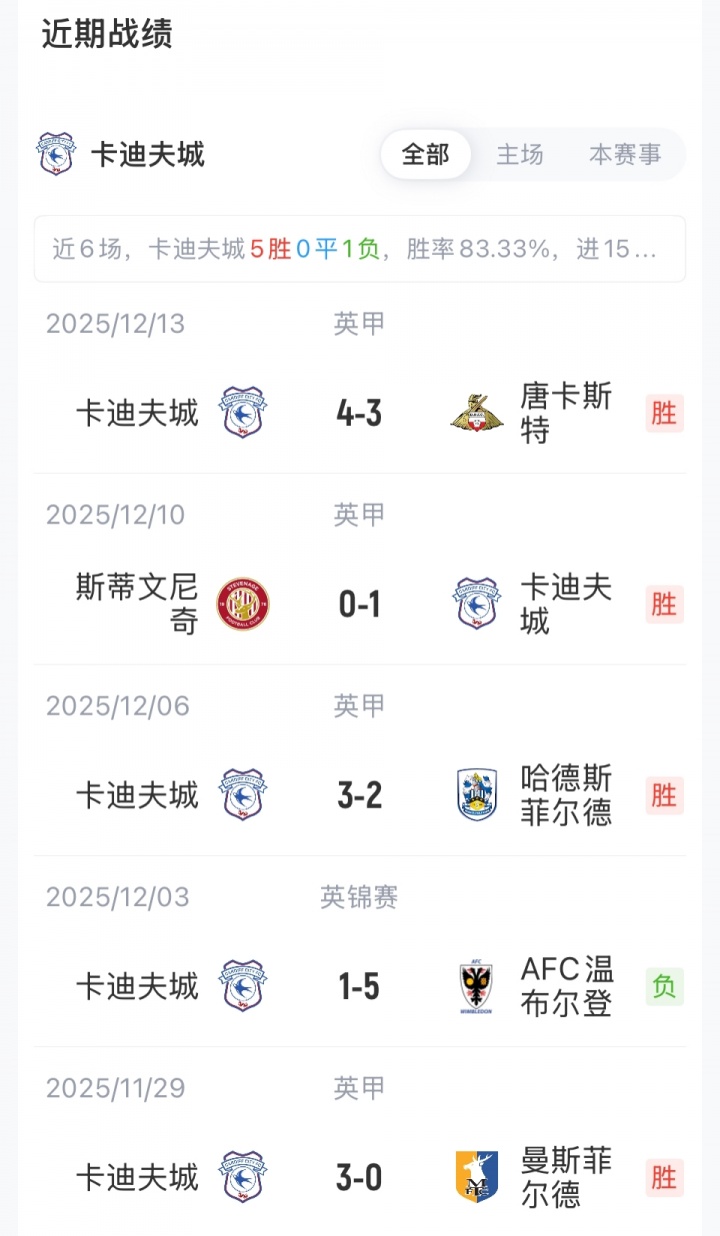Switch to the 本赛事 tab
The width and height of the screenshot is (720, 1236).
(625, 155)
